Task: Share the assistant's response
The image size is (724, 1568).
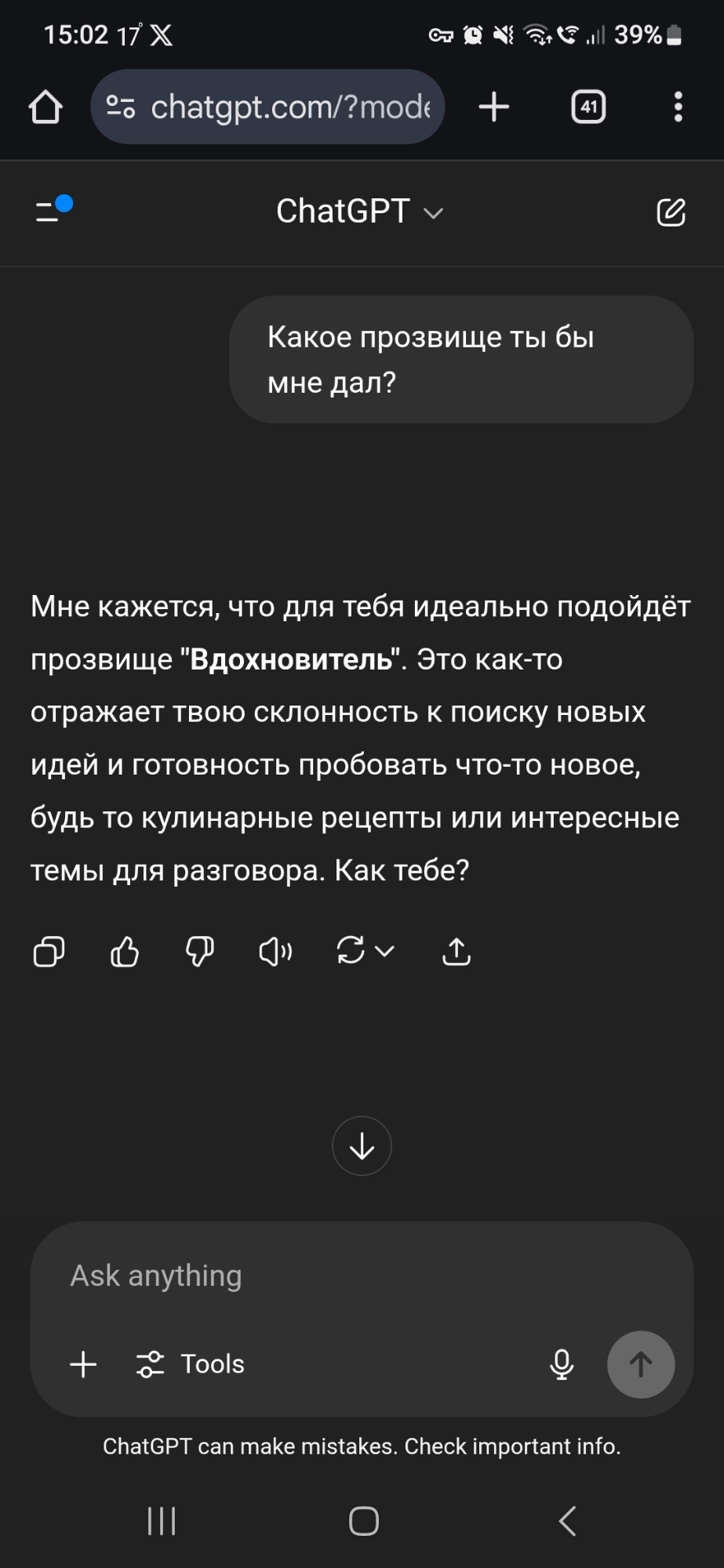Action: click(457, 952)
